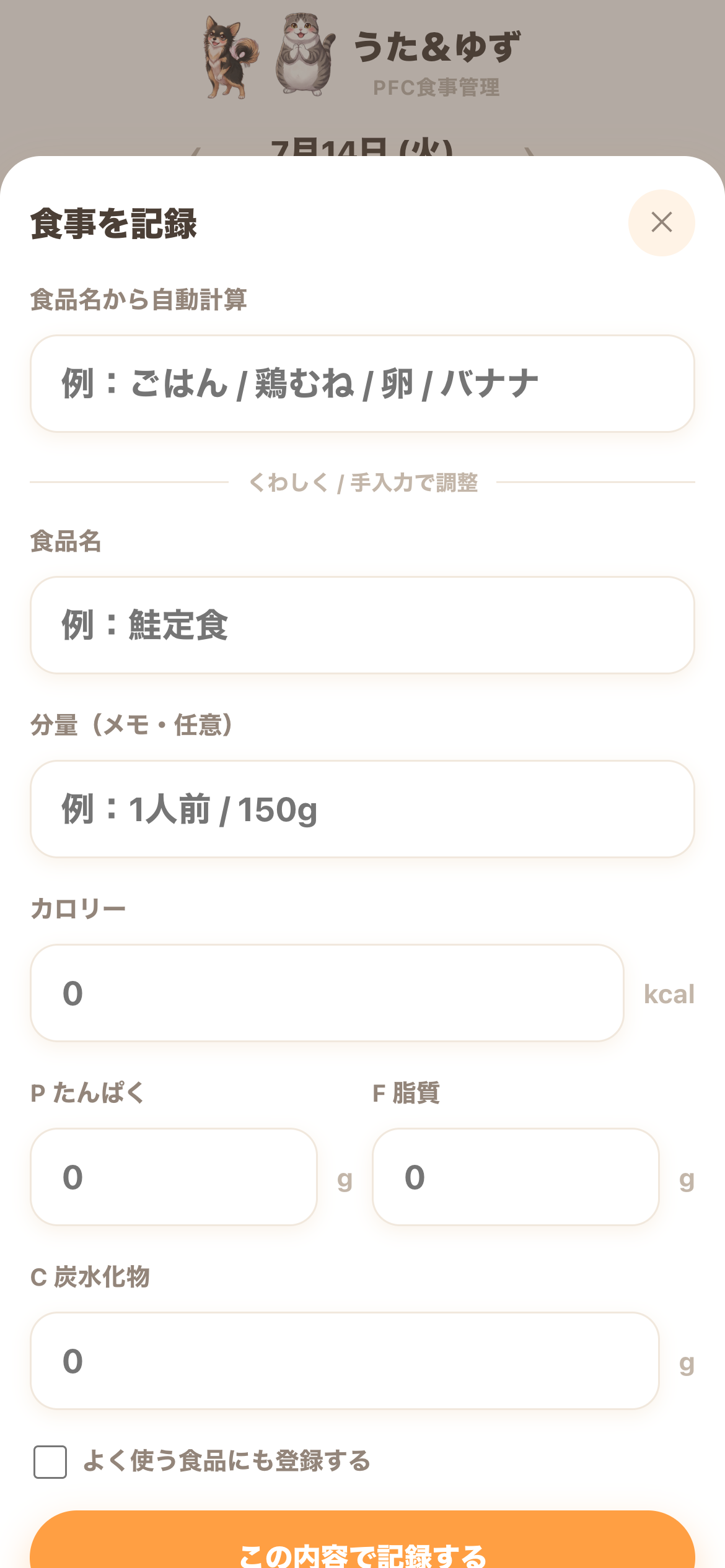Screen dimensions: 725x1568
Task: Check よく使う食品にも登録する
Action: (x=50, y=1461)
